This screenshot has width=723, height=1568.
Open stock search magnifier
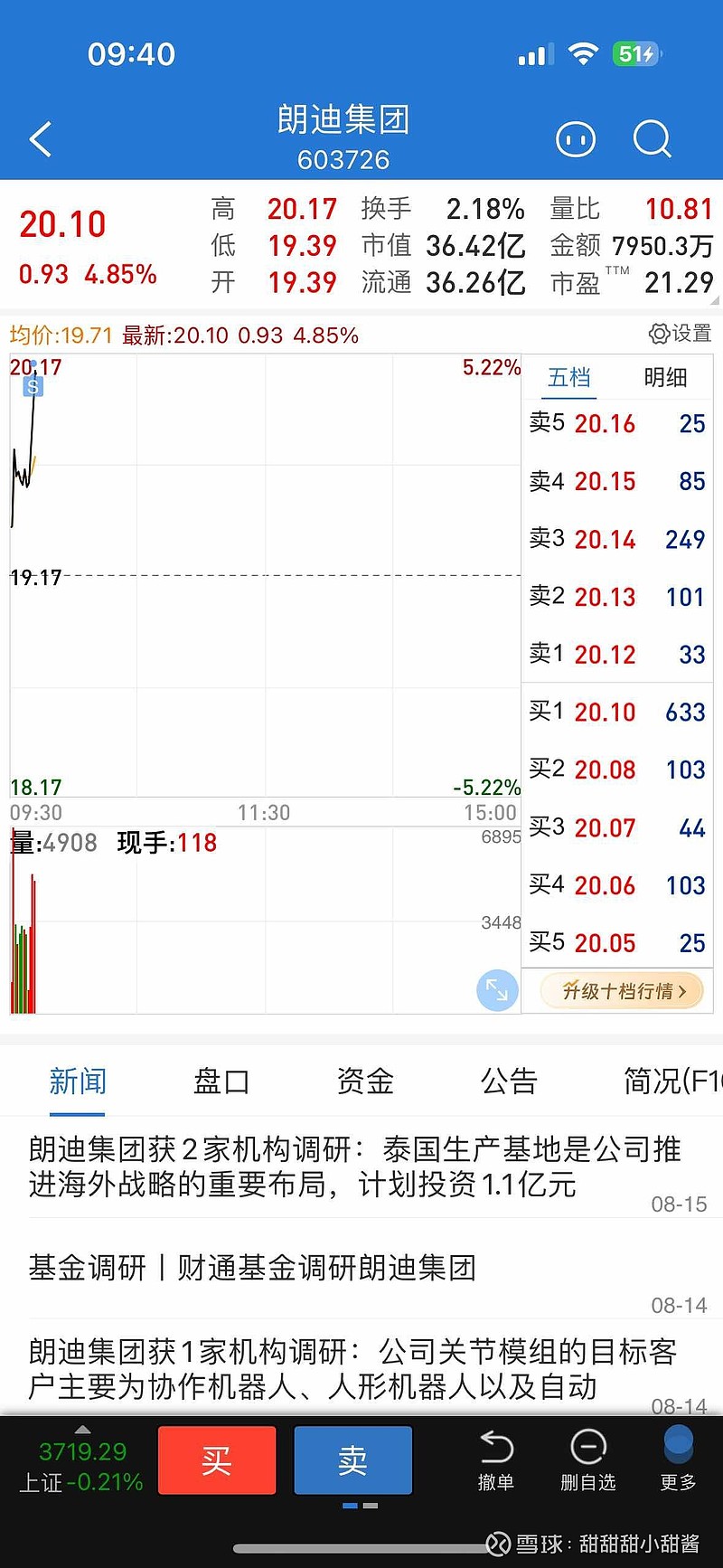(x=653, y=139)
